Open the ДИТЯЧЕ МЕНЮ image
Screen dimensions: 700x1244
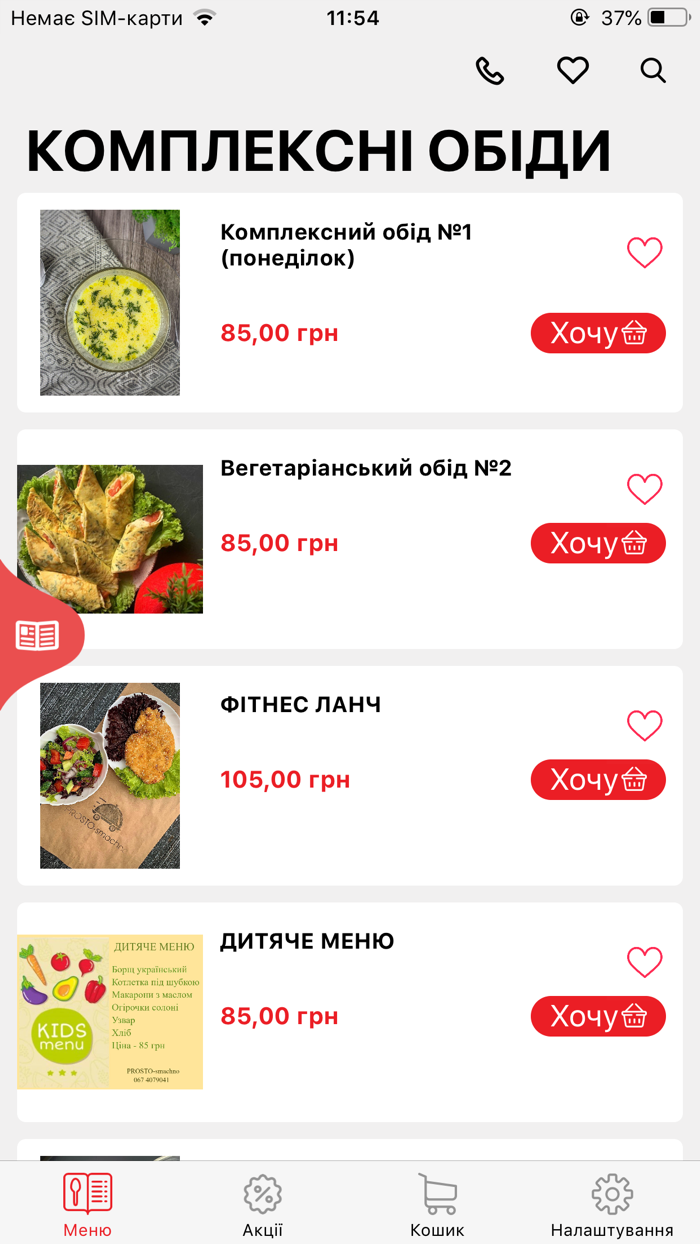(x=110, y=1011)
